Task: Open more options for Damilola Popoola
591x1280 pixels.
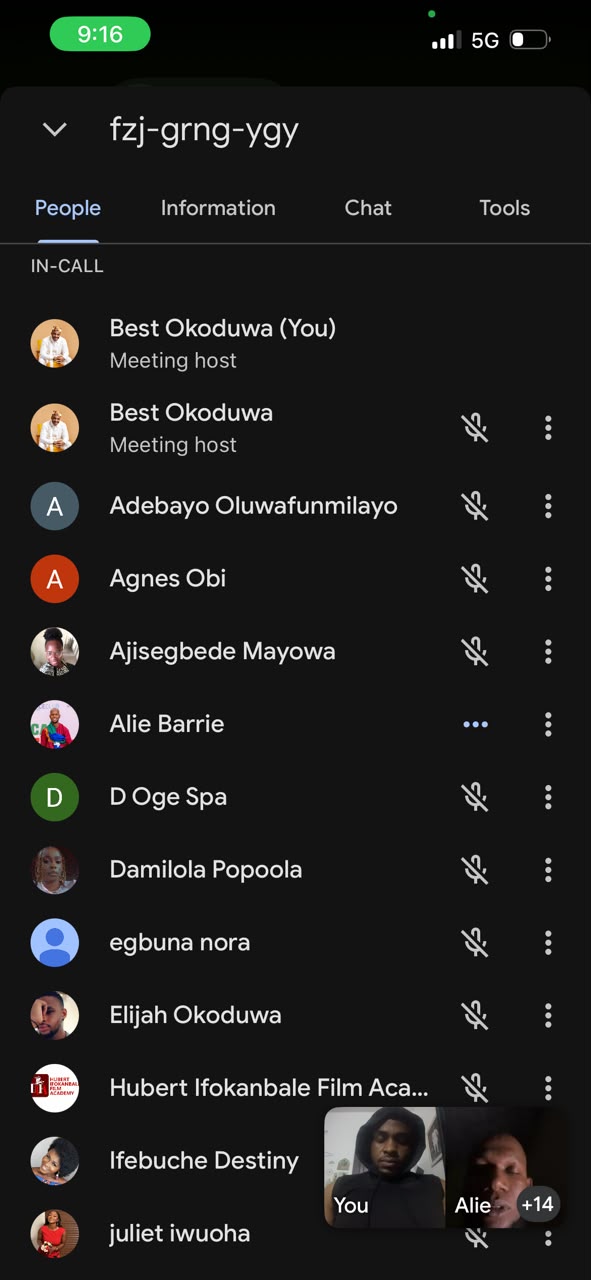Action: 548,870
